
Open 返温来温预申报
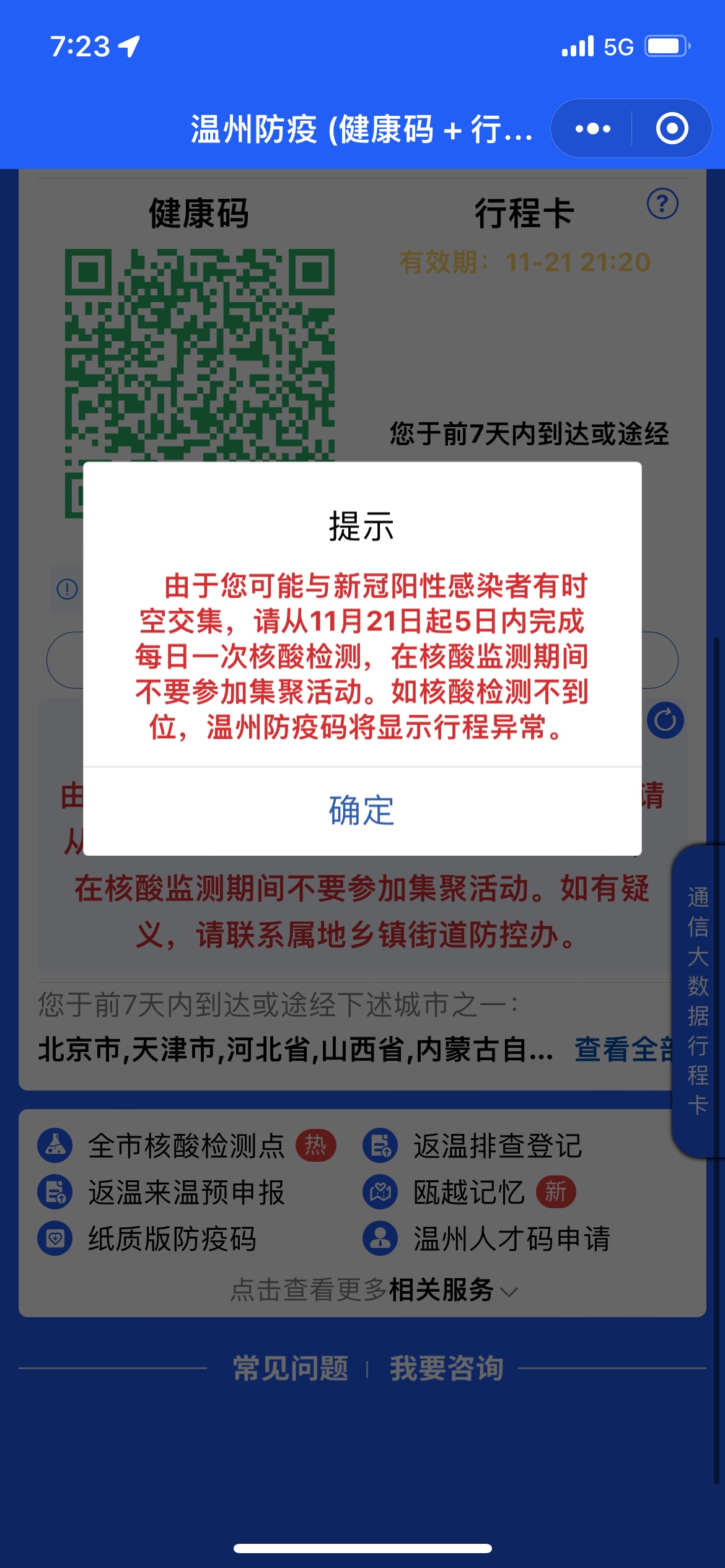(x=186, y=1192)
